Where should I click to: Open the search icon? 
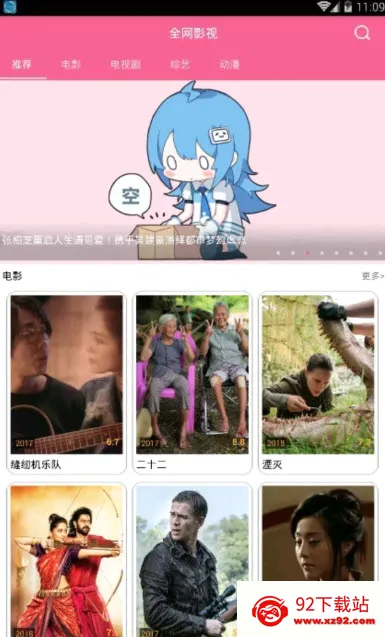coord(361,32)
